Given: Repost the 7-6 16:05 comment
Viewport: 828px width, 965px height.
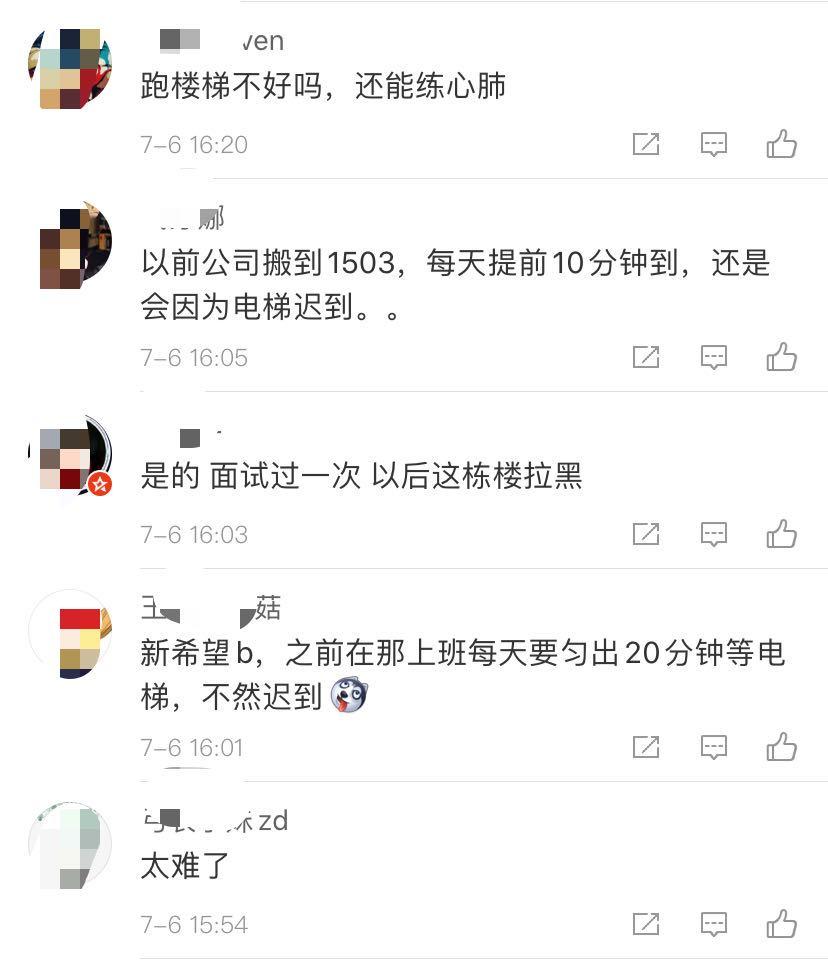Looking at the screenshot, I should [x=646, y=357].
